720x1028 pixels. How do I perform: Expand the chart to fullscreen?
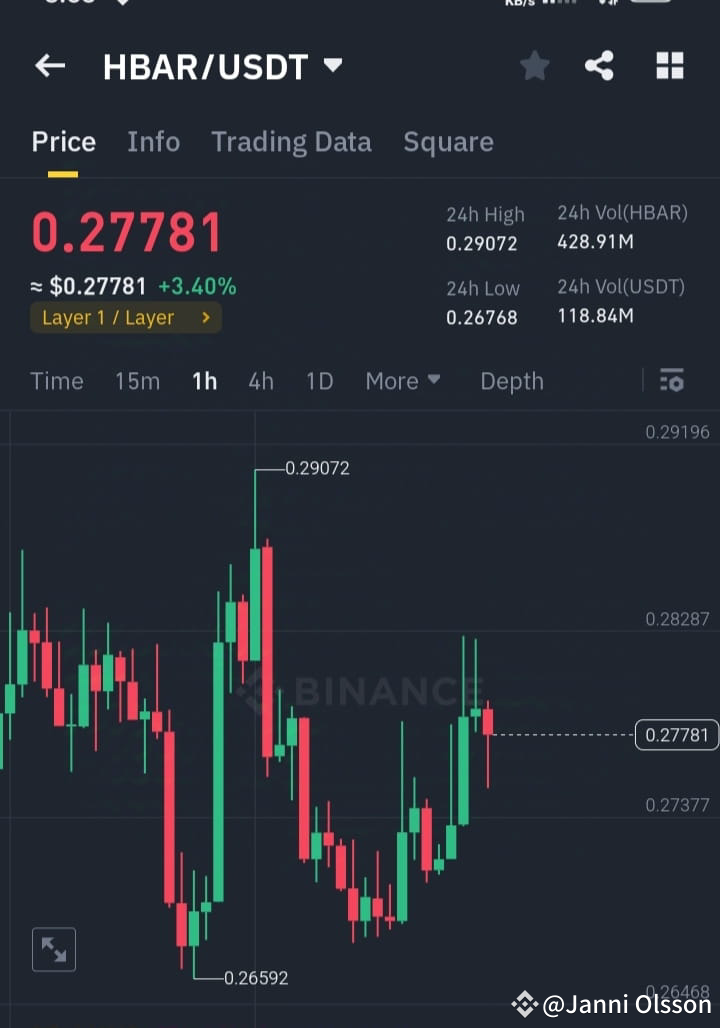53,949
